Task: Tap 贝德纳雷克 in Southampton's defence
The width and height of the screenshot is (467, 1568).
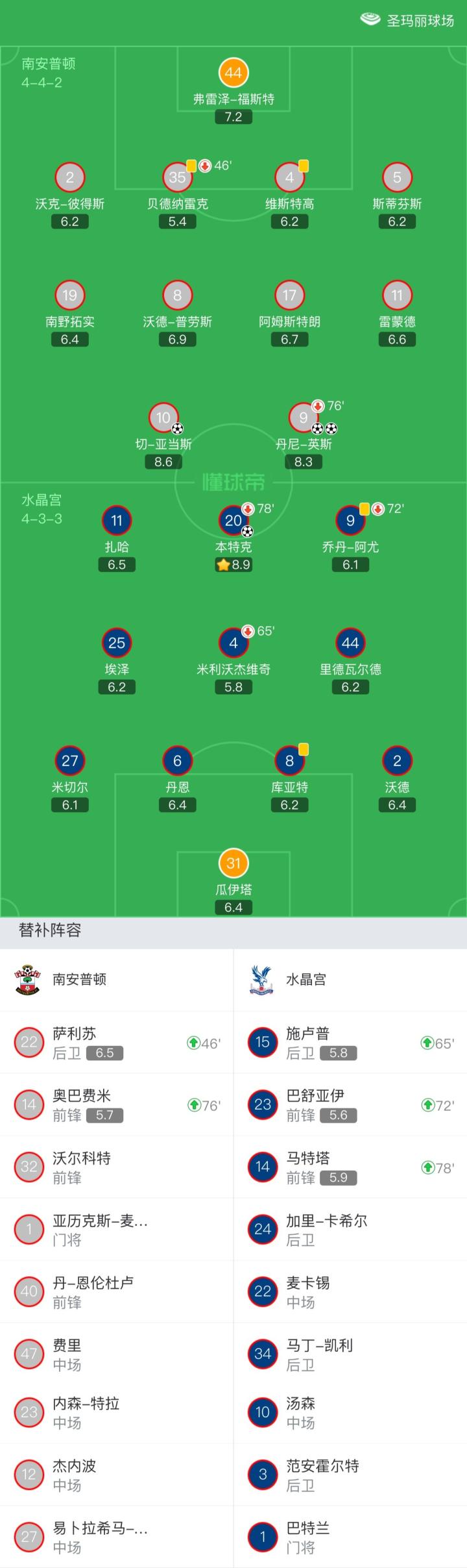Action: coord(177,178)
